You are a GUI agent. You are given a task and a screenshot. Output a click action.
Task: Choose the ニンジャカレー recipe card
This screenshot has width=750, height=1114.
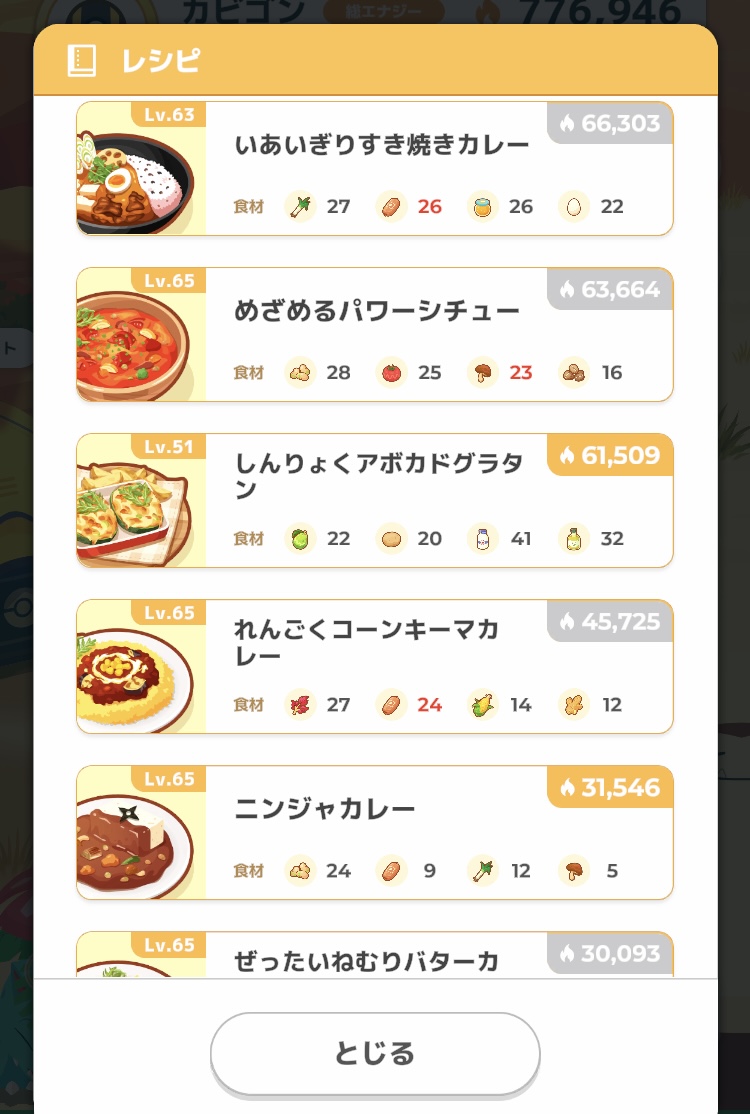coord(374,832)
